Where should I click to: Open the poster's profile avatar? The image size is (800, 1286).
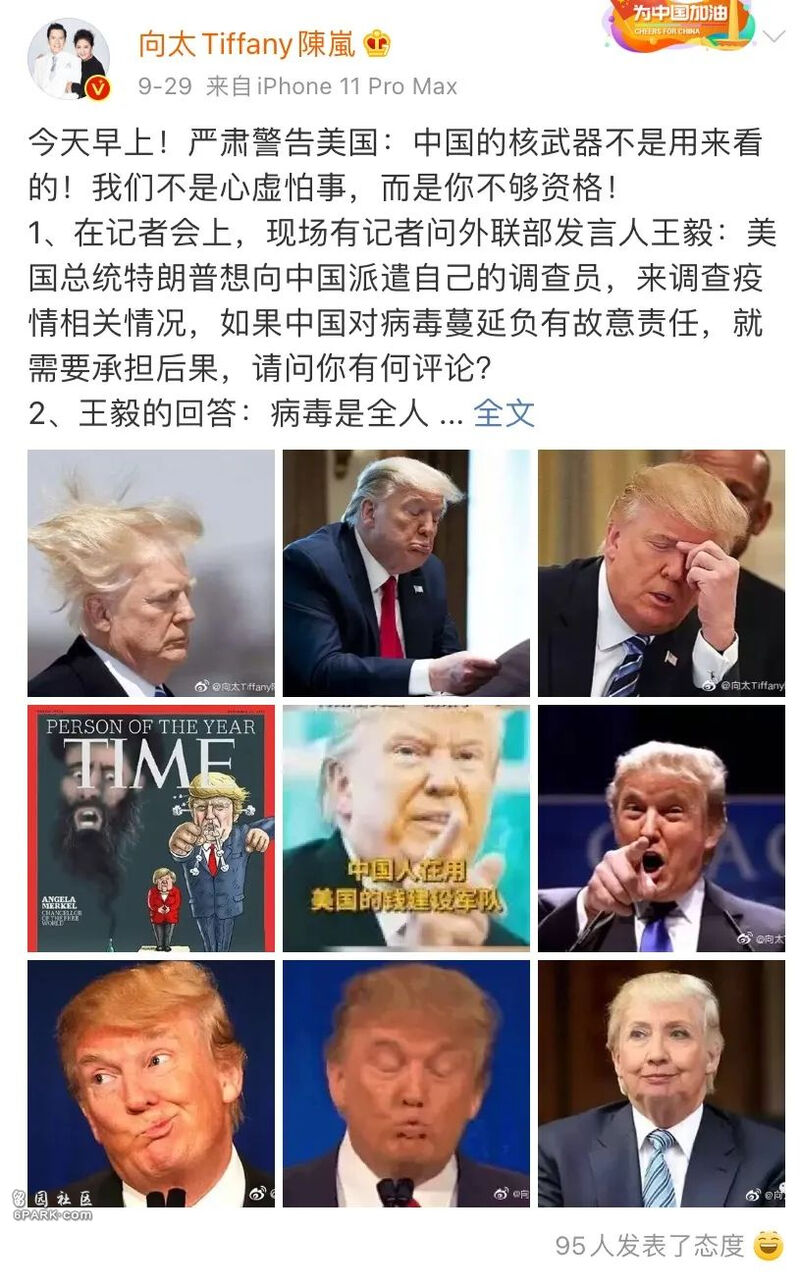[67, 60]
